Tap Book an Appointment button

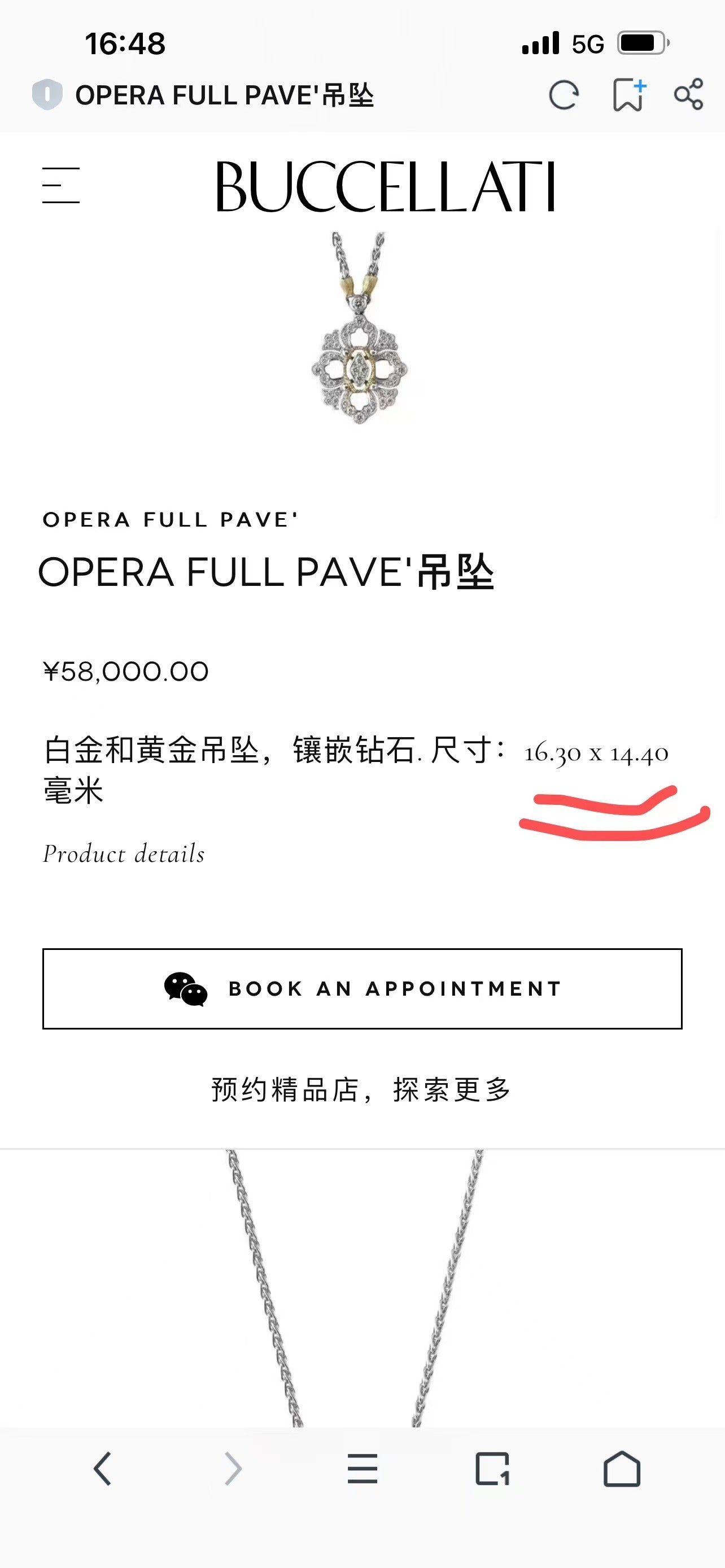pos(362,988)
